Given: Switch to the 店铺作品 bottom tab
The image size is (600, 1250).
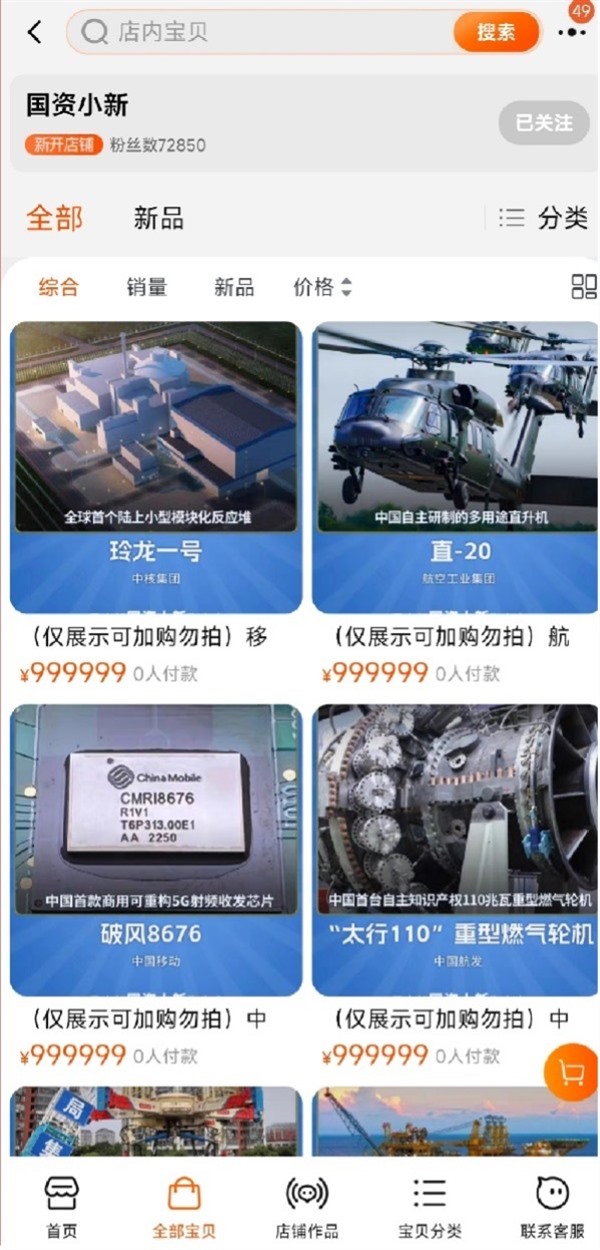Looking at the screenshot, I should point(306,1206).
